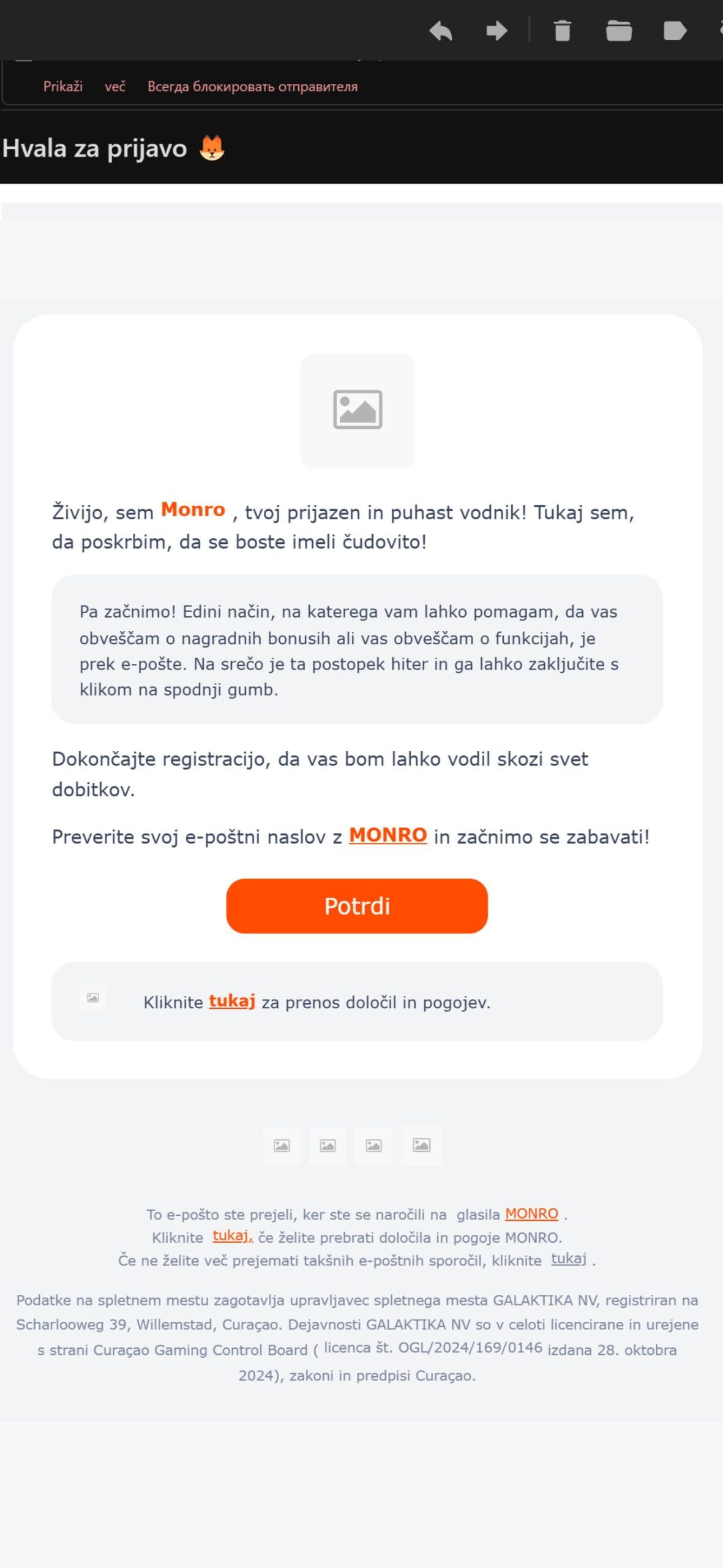The height and width of the screenshot is (1568, 723).
Task: Select Всегда блокировать отправителя
Action: [x=252, y=86]
